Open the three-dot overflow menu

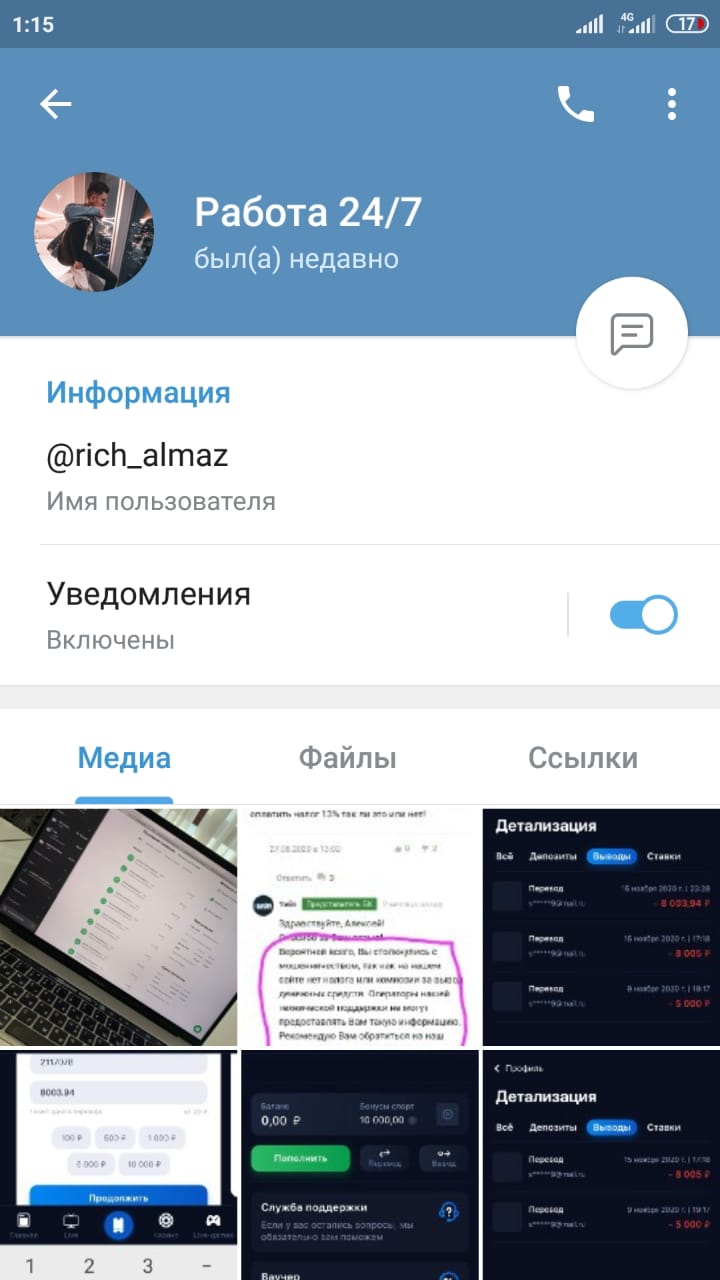pyautogui.click(x=672, y=104)
